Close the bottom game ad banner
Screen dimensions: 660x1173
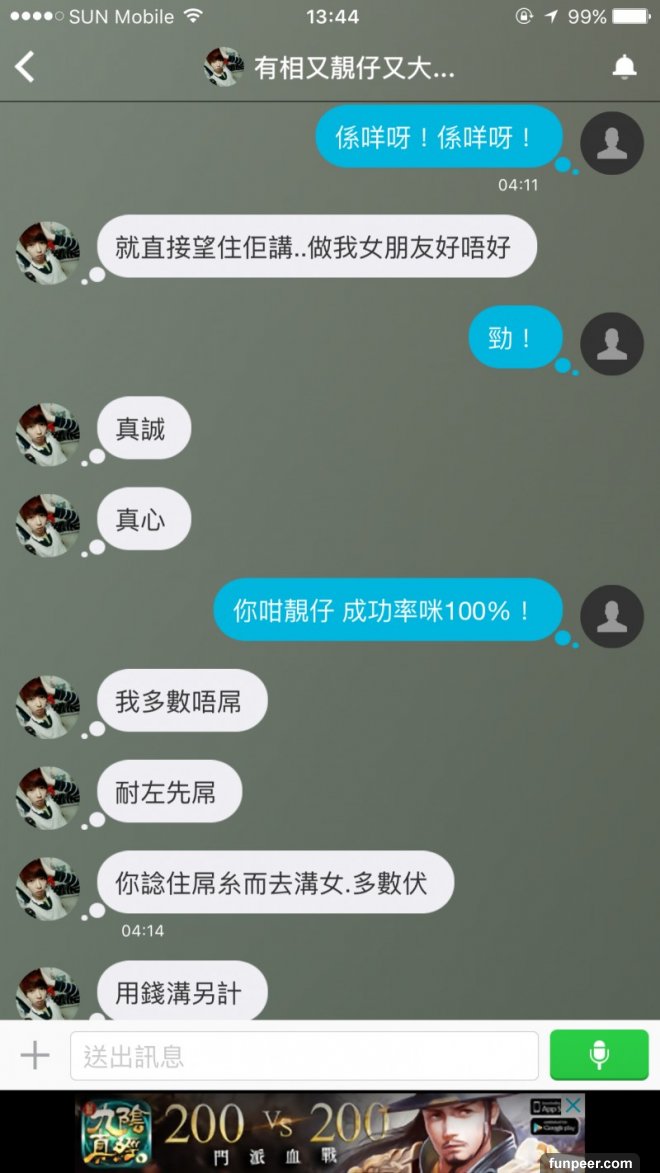(573, 1105)
